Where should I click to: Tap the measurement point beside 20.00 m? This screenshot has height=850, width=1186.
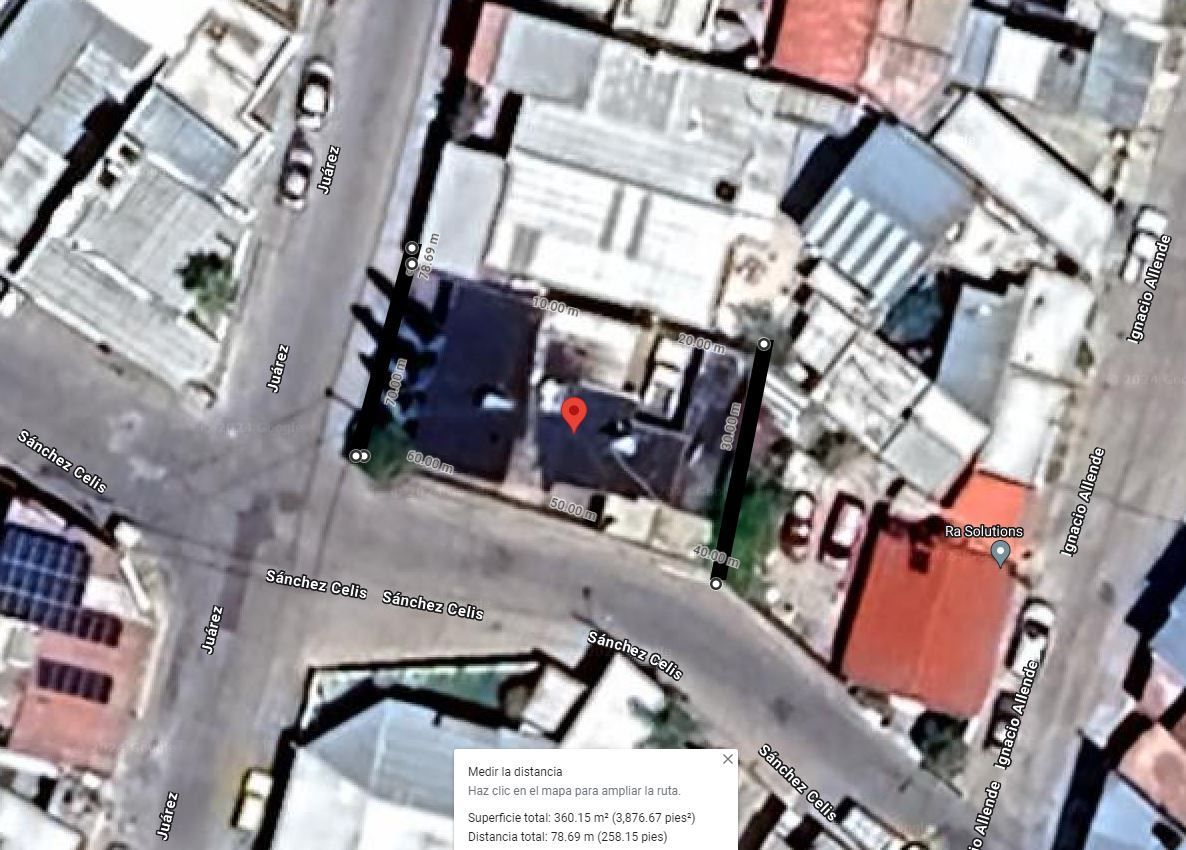[x=764, y=344]
